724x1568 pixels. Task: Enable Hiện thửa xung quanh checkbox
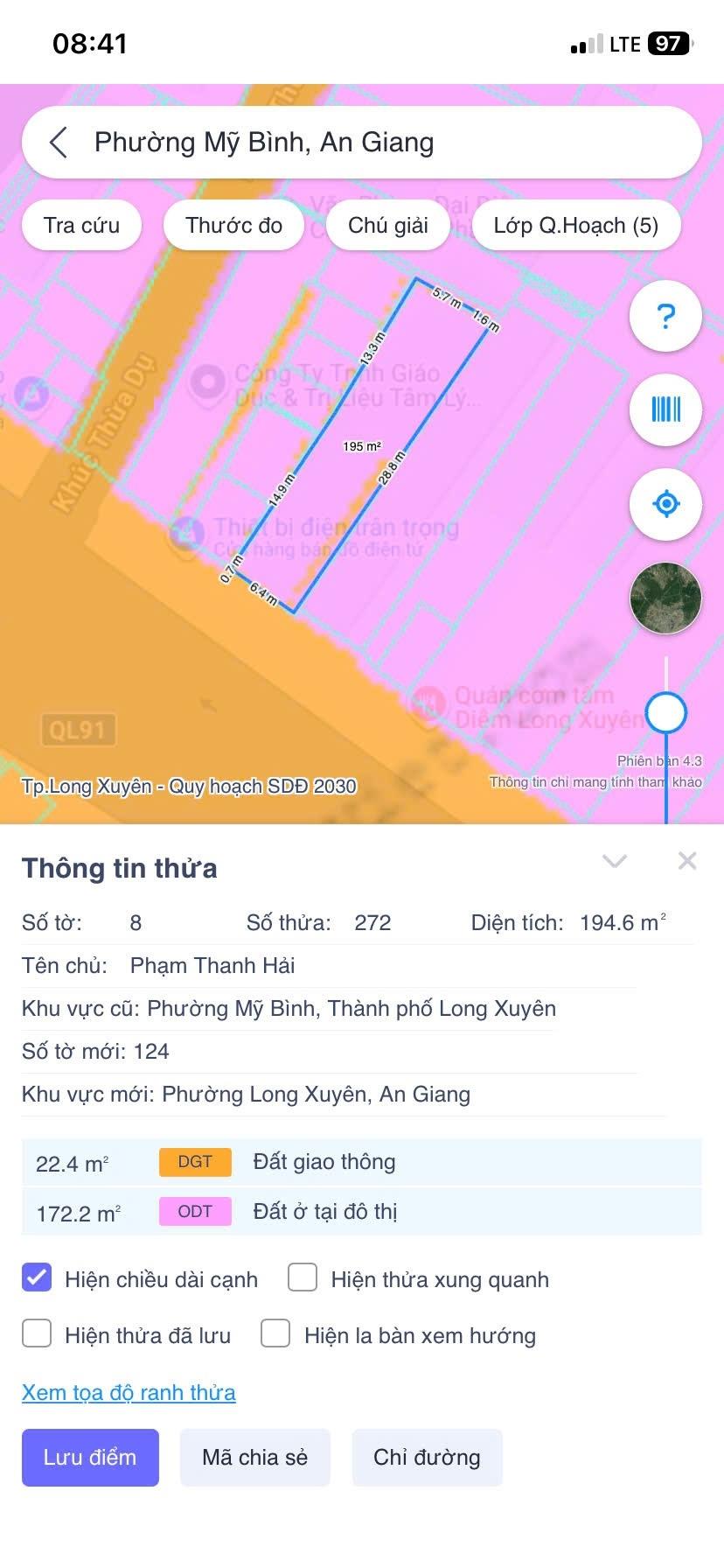tap(303, 1277)
